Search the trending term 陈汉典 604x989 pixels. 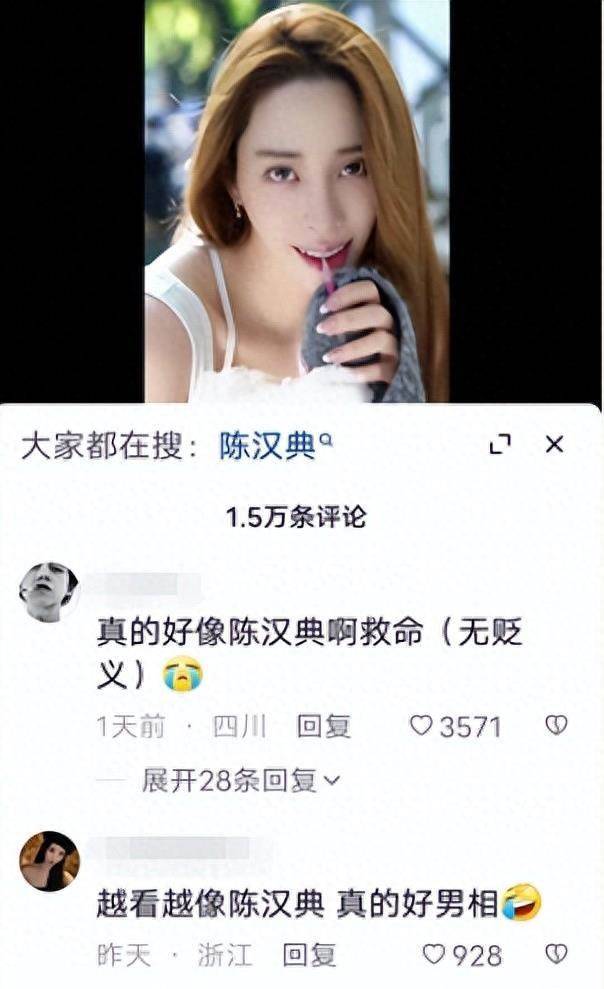coord(266,446)
